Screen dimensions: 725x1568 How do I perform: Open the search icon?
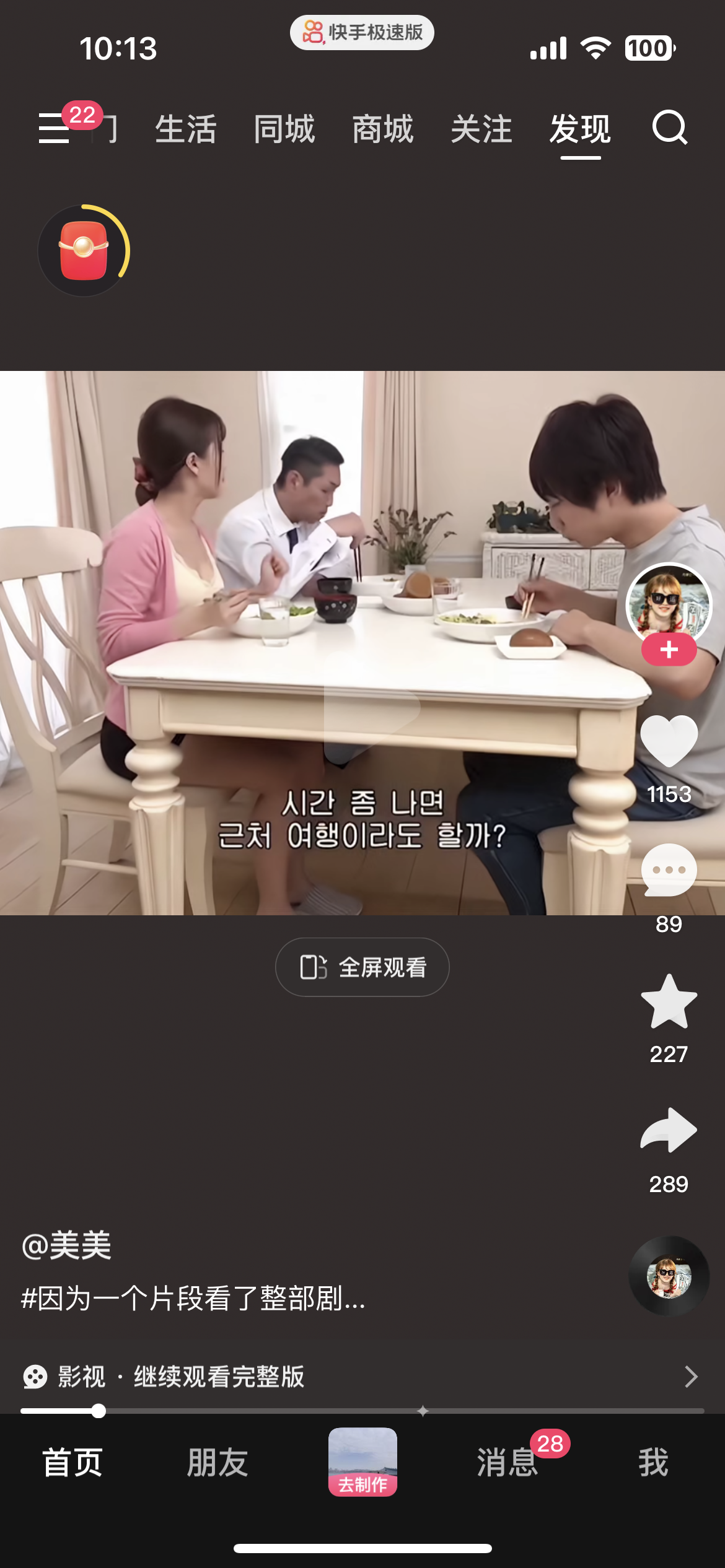(x=670, y=128)
